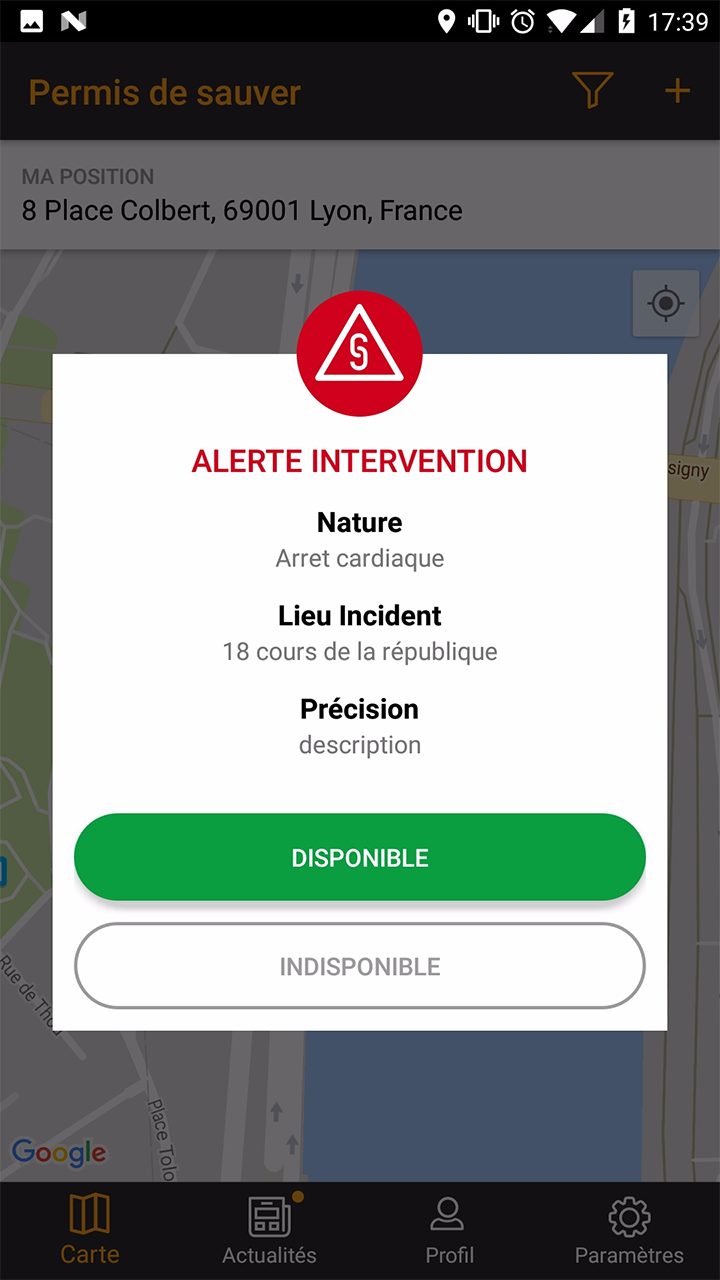Decline with the INDISPONIBLE button
The height and width of the screenshot is (1280, 720).
(x=360, y=966)
